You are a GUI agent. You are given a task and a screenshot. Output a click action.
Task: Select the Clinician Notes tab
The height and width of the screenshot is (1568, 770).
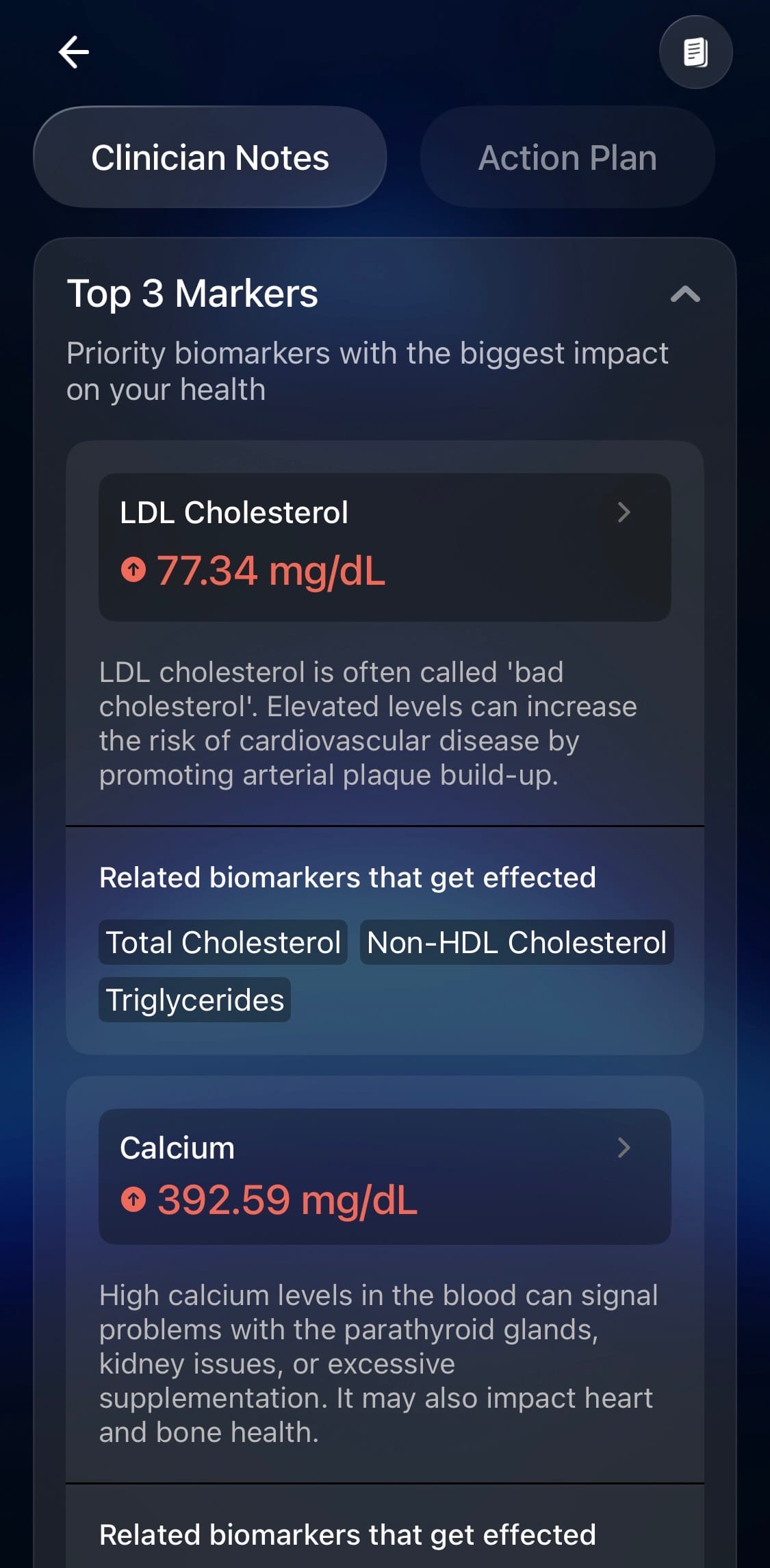(210, 157)
